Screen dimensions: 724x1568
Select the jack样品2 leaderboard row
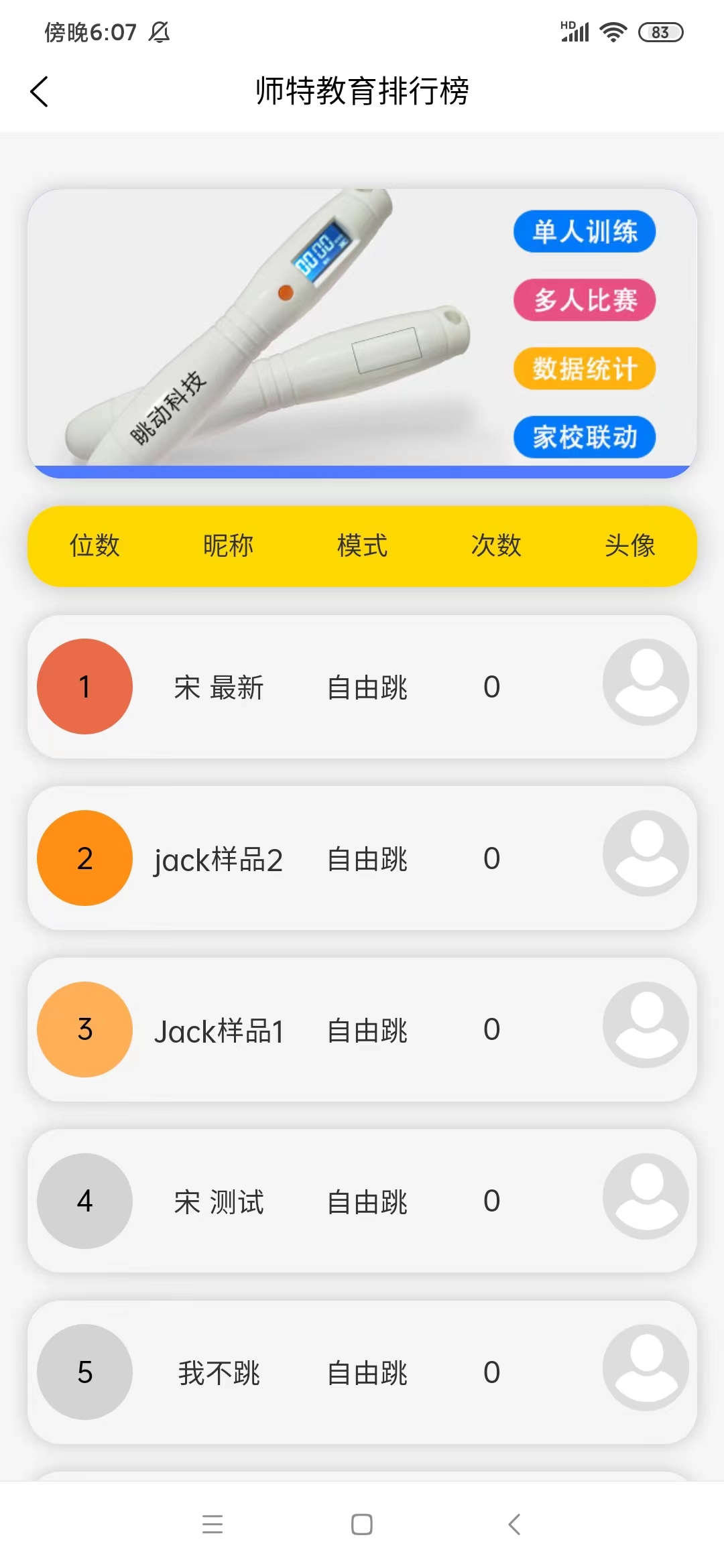point(362,858)
